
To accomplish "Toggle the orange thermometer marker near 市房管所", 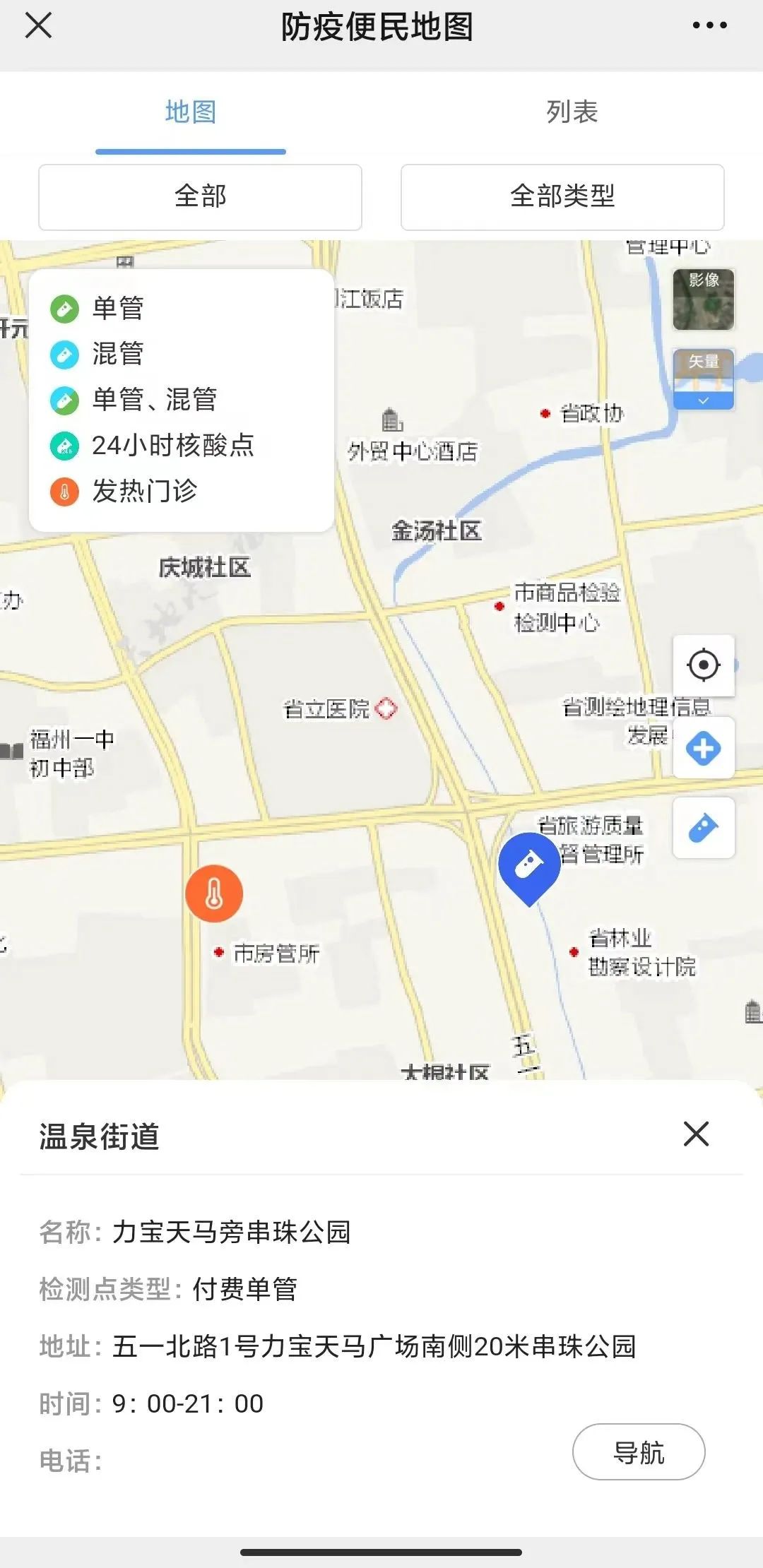I will (x=215, y=893).
